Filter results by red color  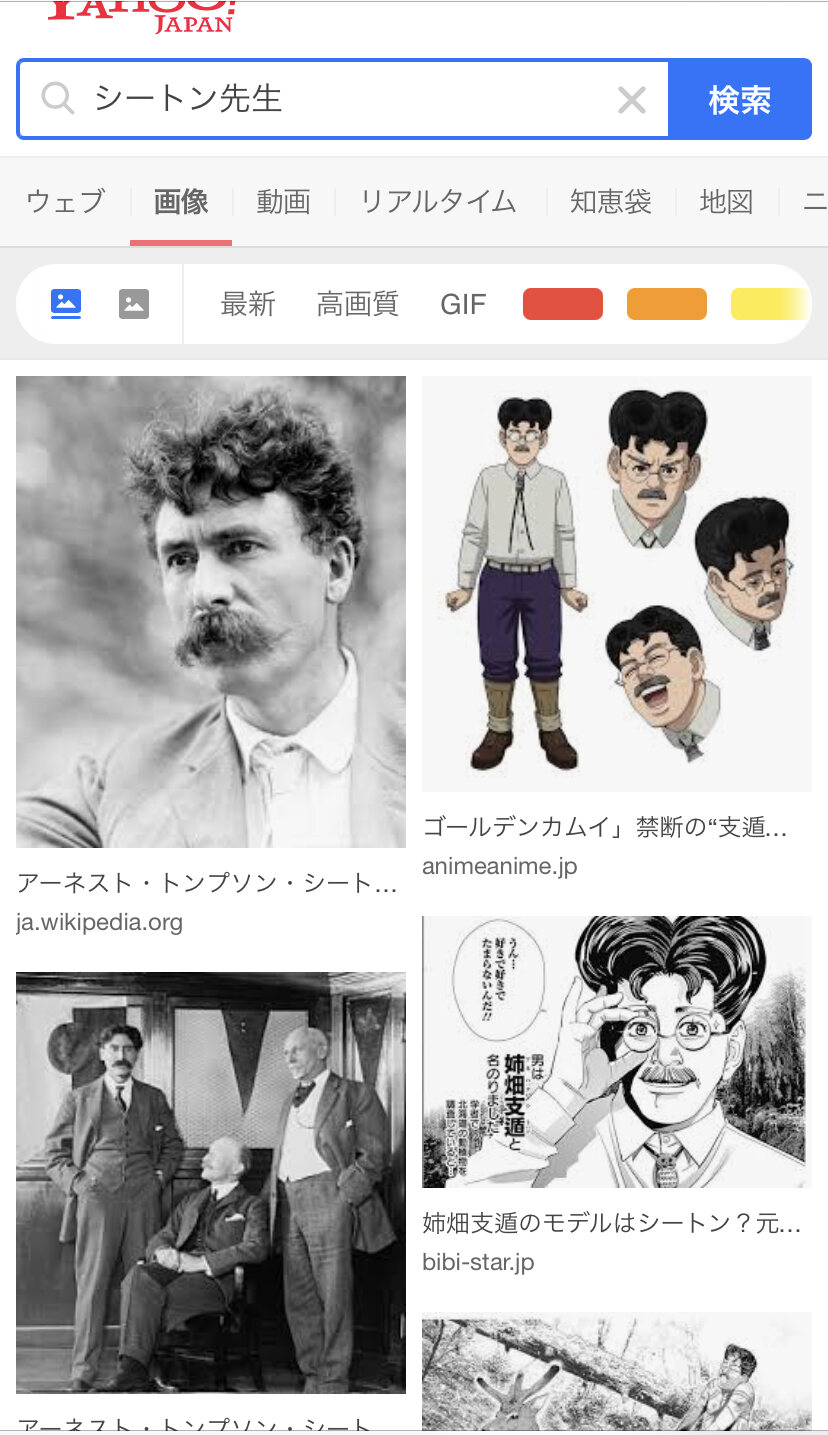(x=562, y=304)
